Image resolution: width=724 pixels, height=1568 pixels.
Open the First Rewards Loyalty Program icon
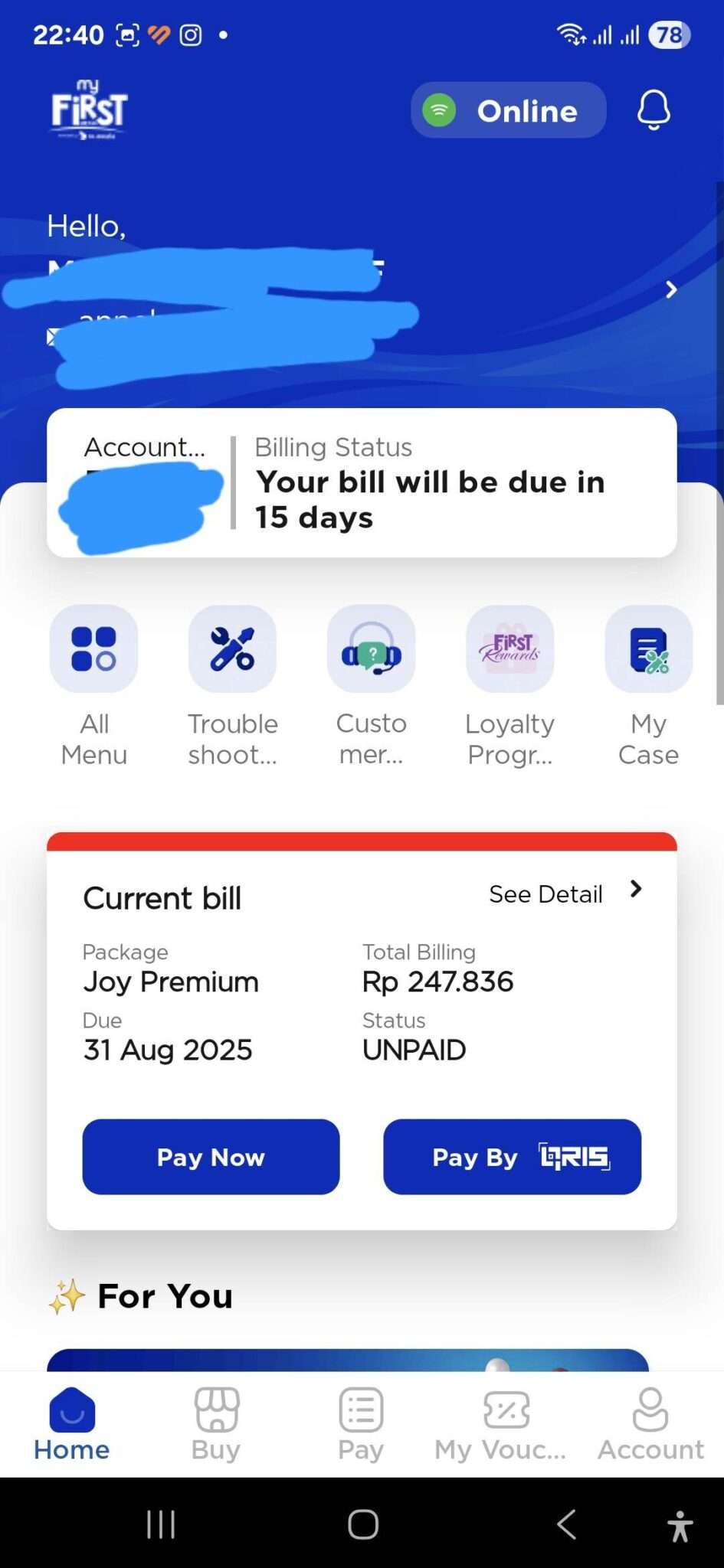coord(509,648)
